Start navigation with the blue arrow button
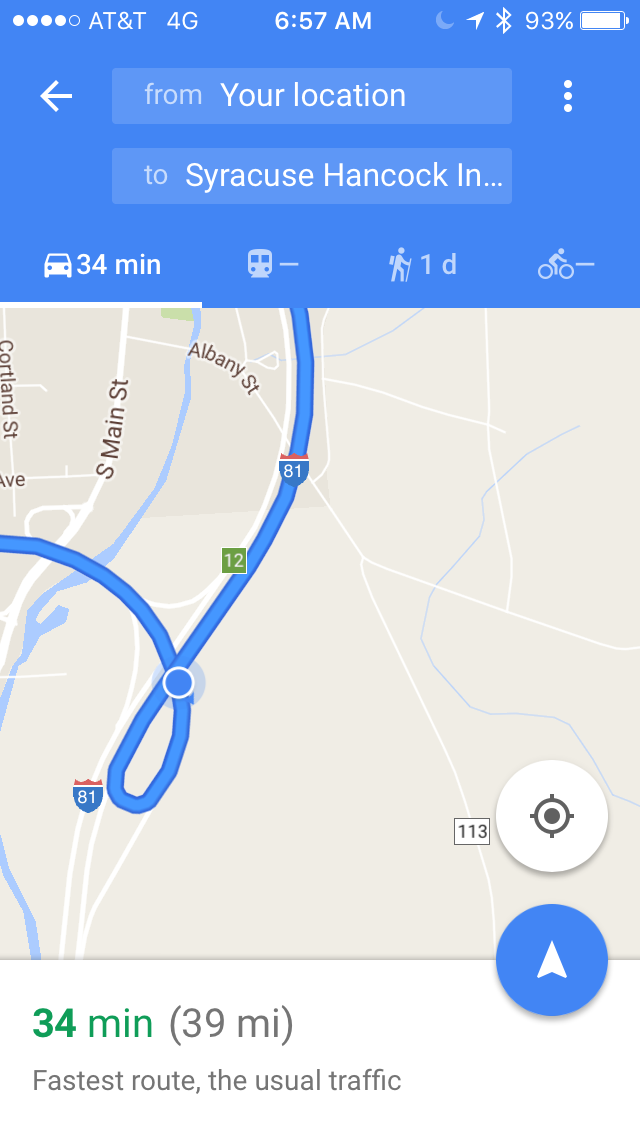This screenshot has height=1136, width=640. (x=552, y=960)
